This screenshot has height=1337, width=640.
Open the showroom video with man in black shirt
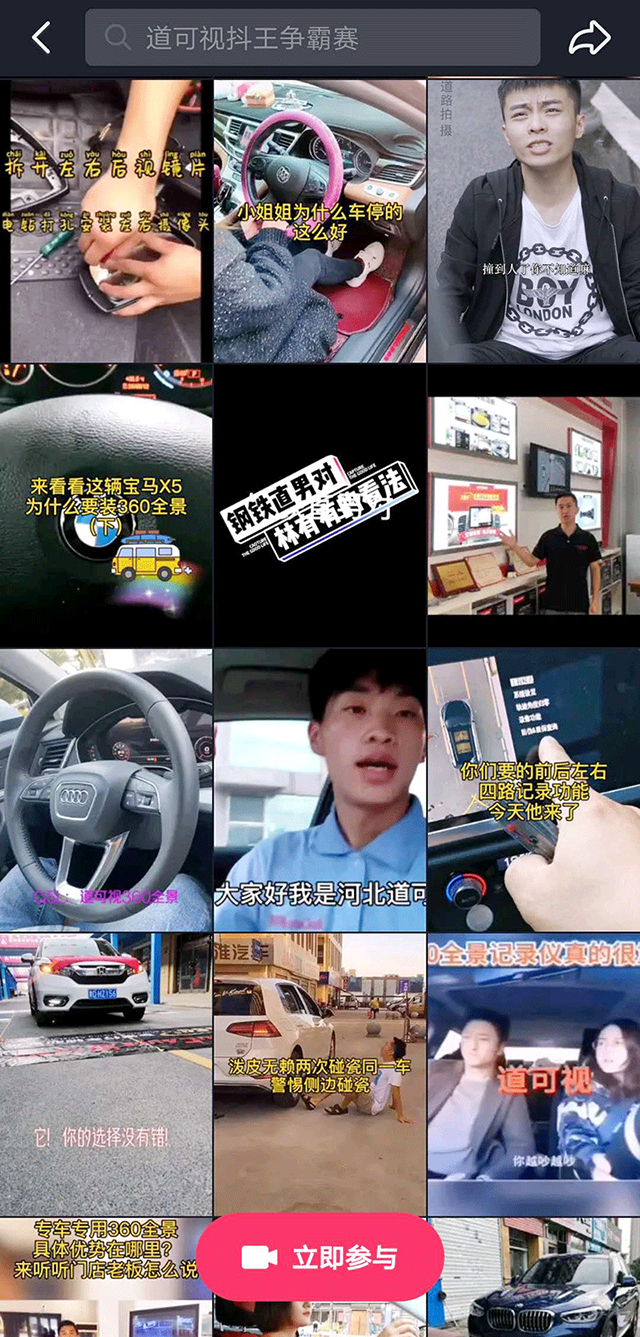[x=534, y=505]
